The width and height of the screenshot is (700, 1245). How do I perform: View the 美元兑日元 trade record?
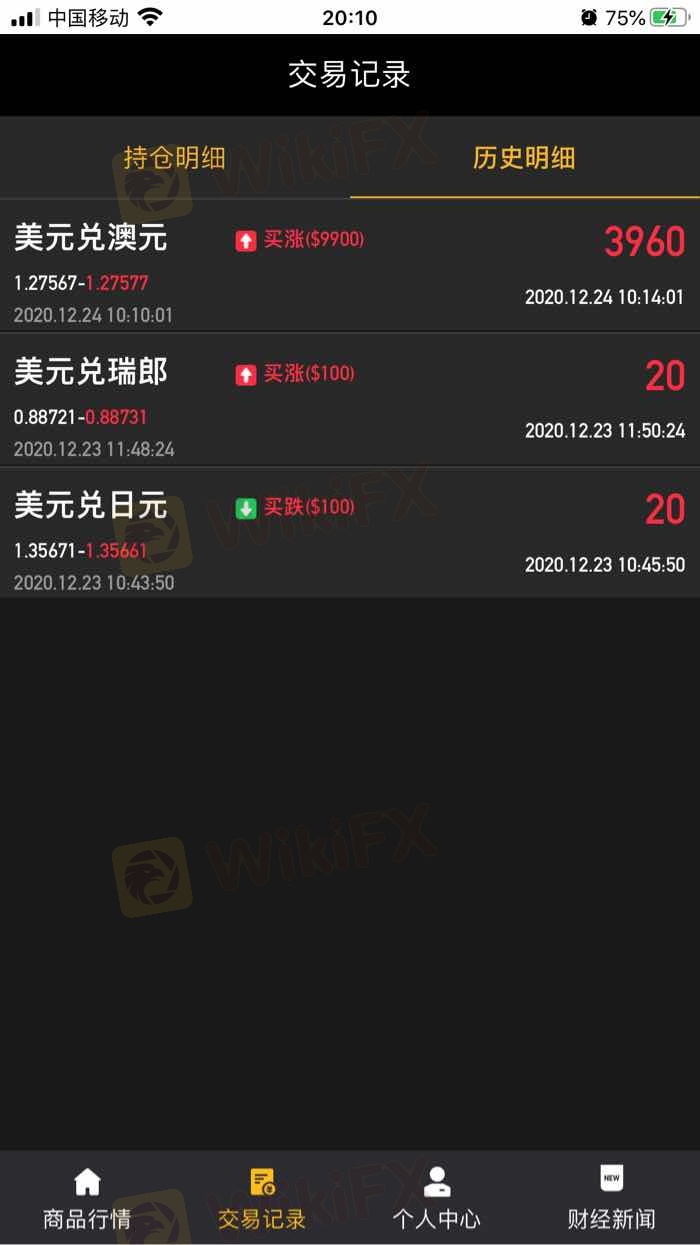tap(350, 533)
